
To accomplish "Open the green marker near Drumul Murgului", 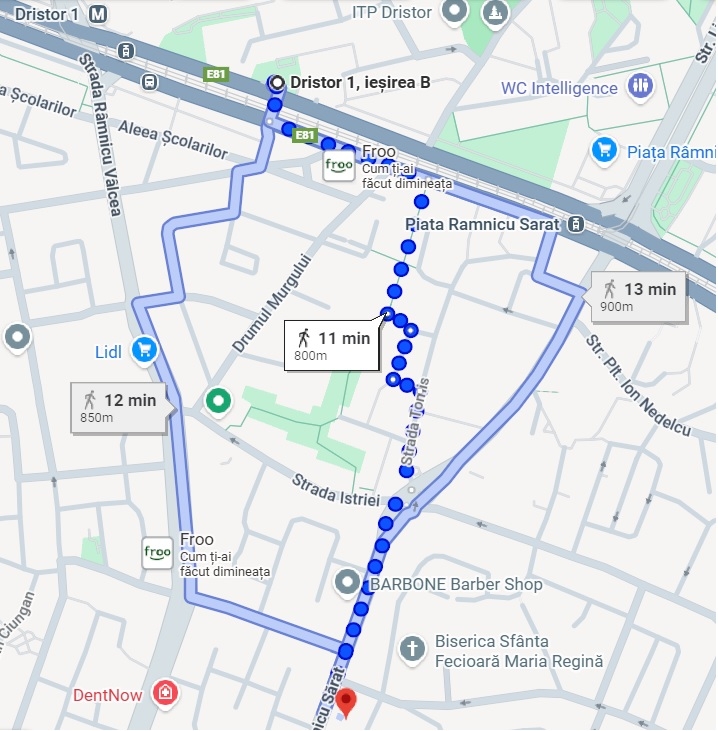I will pyautogui.click(x=218, y=402).
